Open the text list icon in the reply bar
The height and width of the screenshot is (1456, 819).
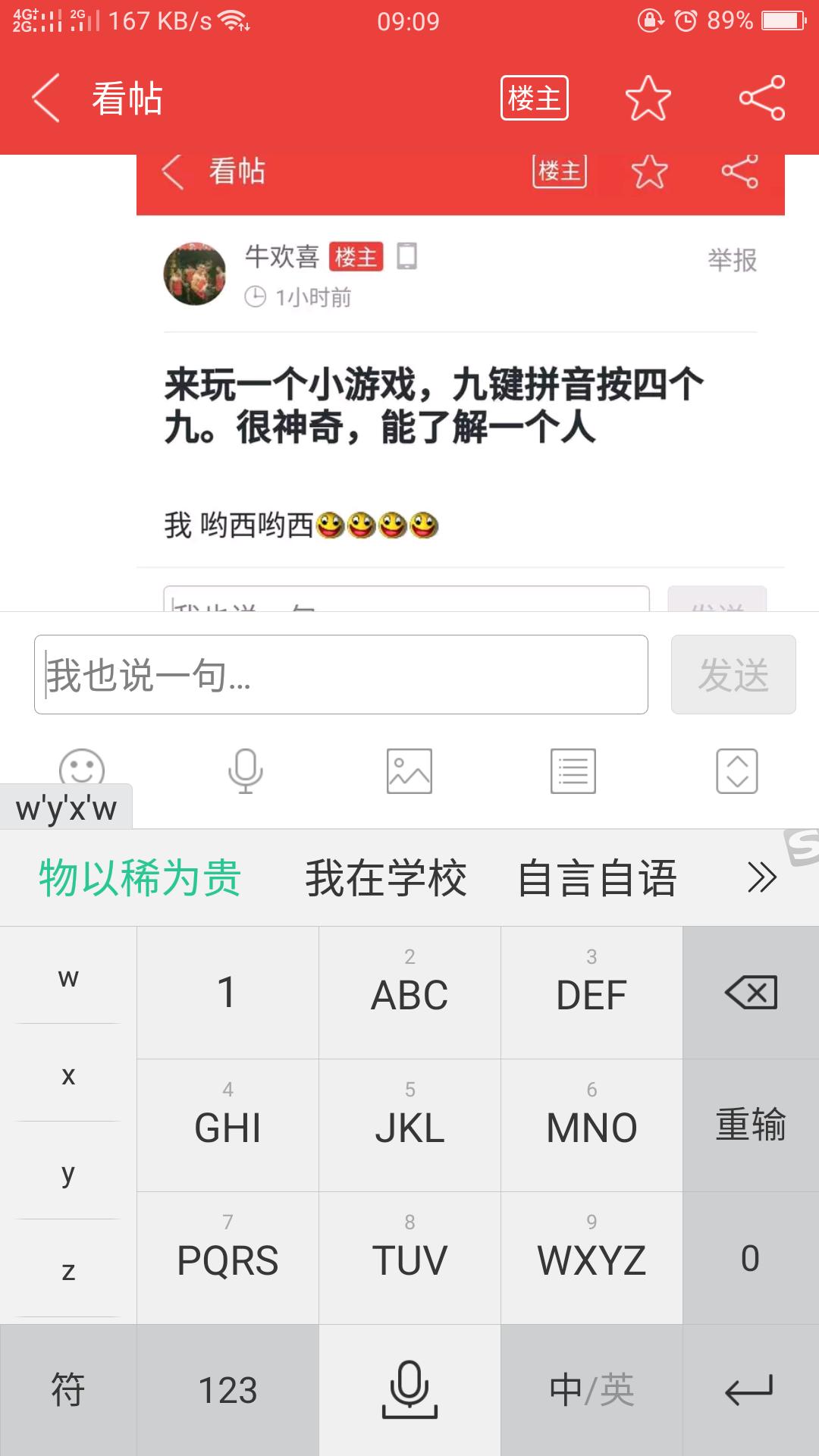click(x=573, y=770)
